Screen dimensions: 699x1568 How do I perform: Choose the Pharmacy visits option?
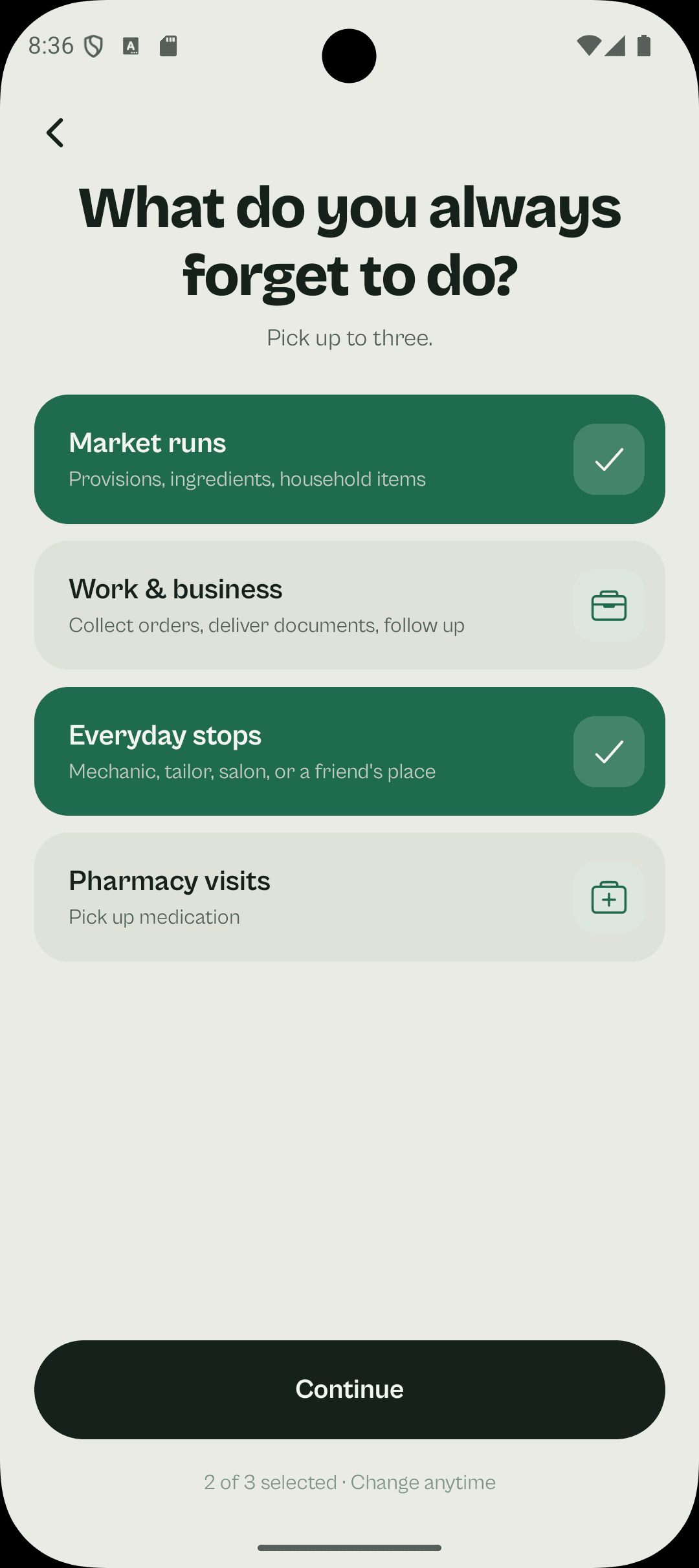(x=349, y=897)
